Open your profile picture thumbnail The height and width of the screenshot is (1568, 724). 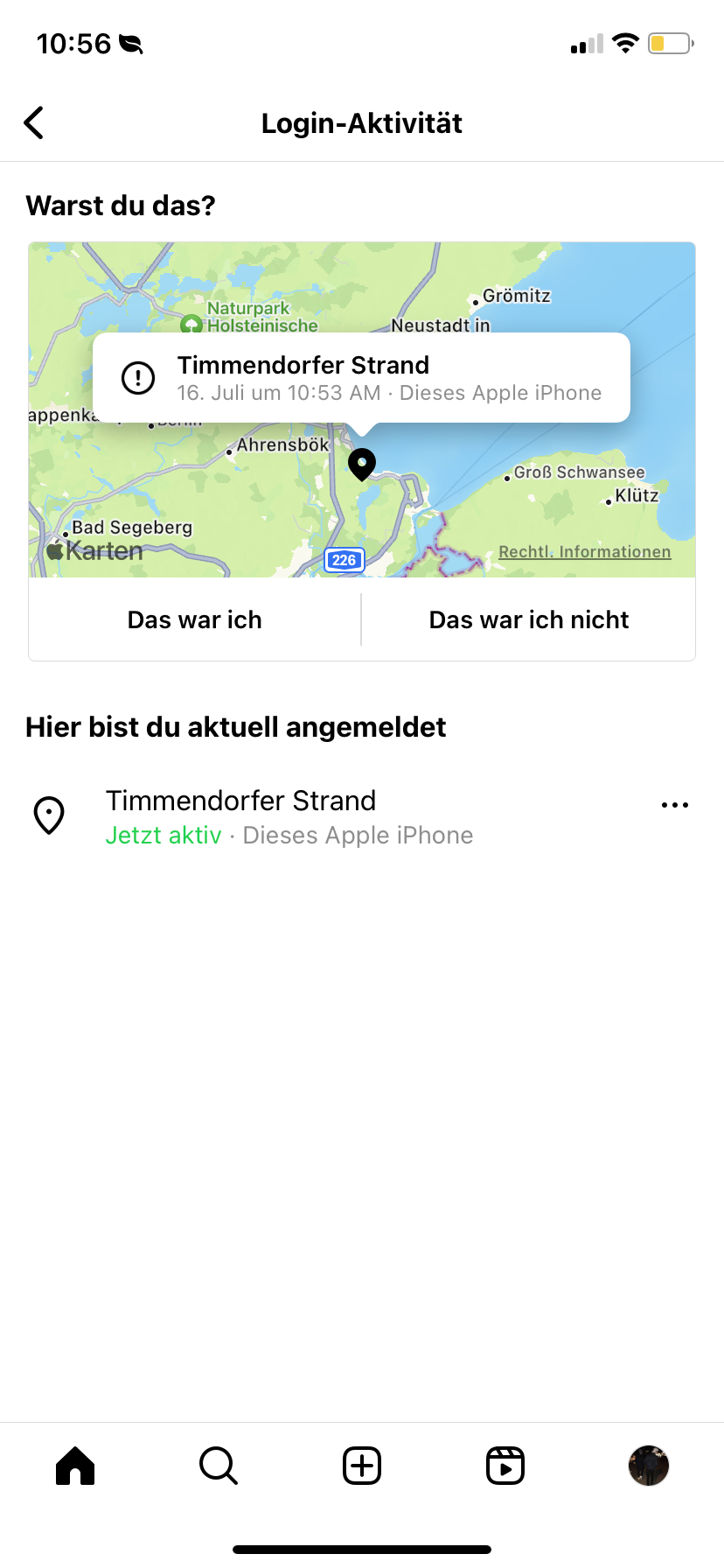click(647, 1465)
